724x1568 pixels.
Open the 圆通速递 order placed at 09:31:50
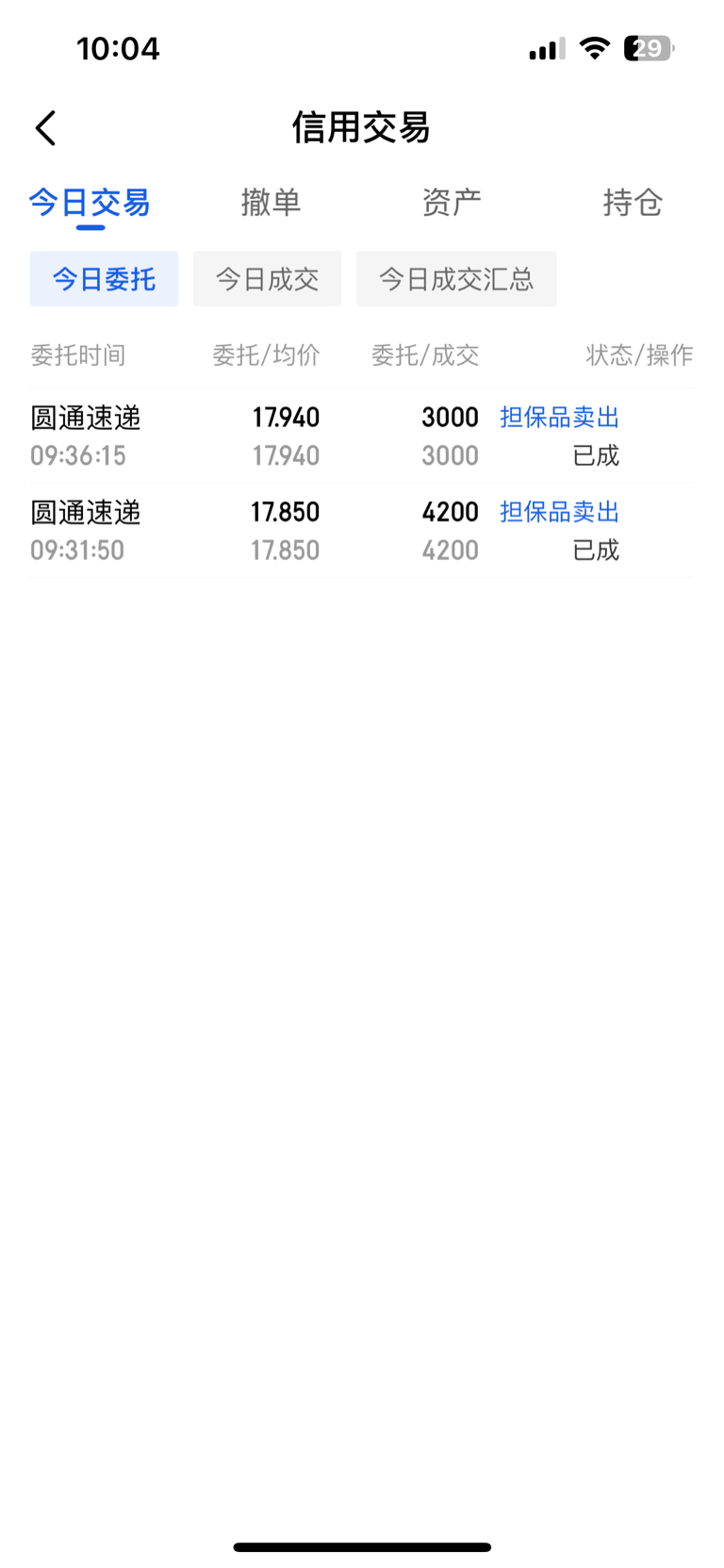362,530
